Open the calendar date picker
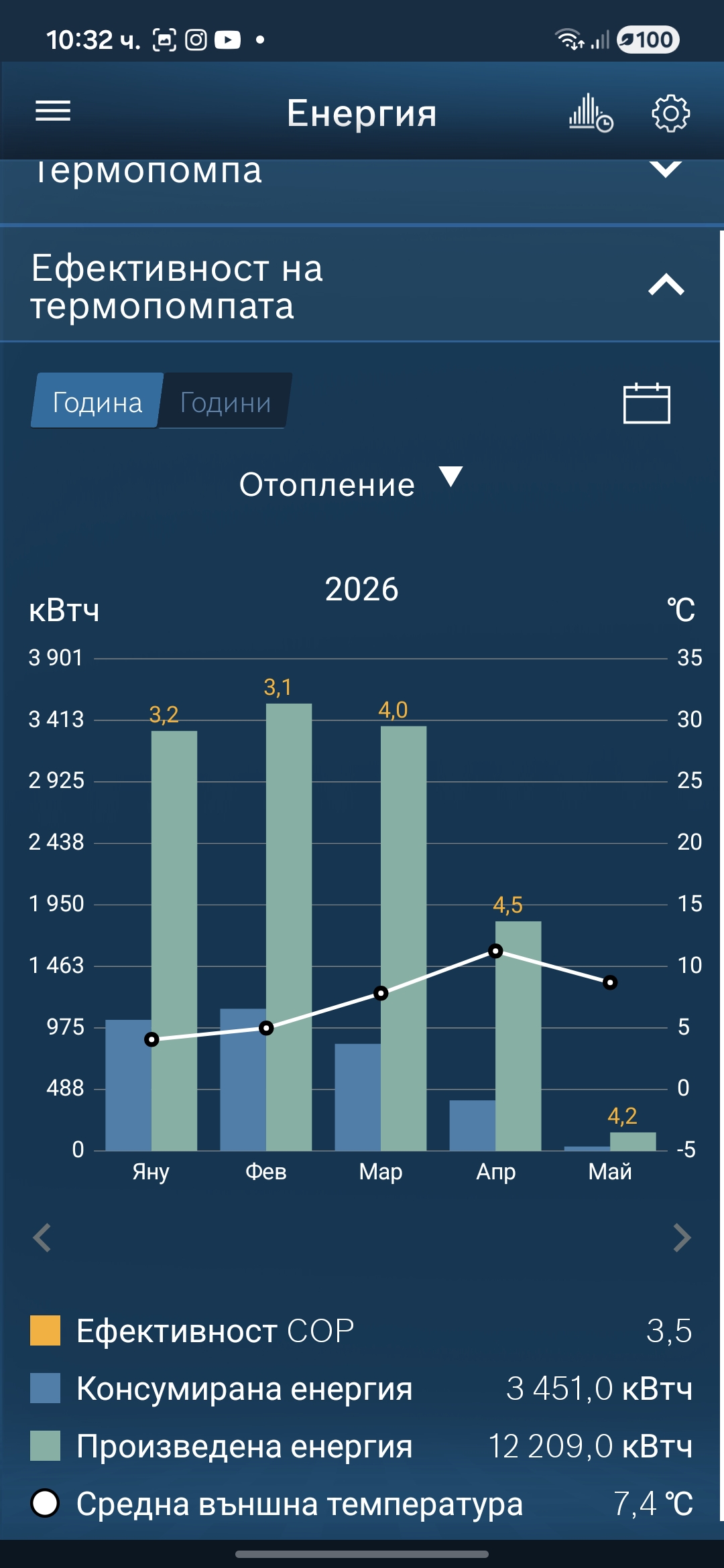The height and width of the screenshot is (1568, 724). 646,403
